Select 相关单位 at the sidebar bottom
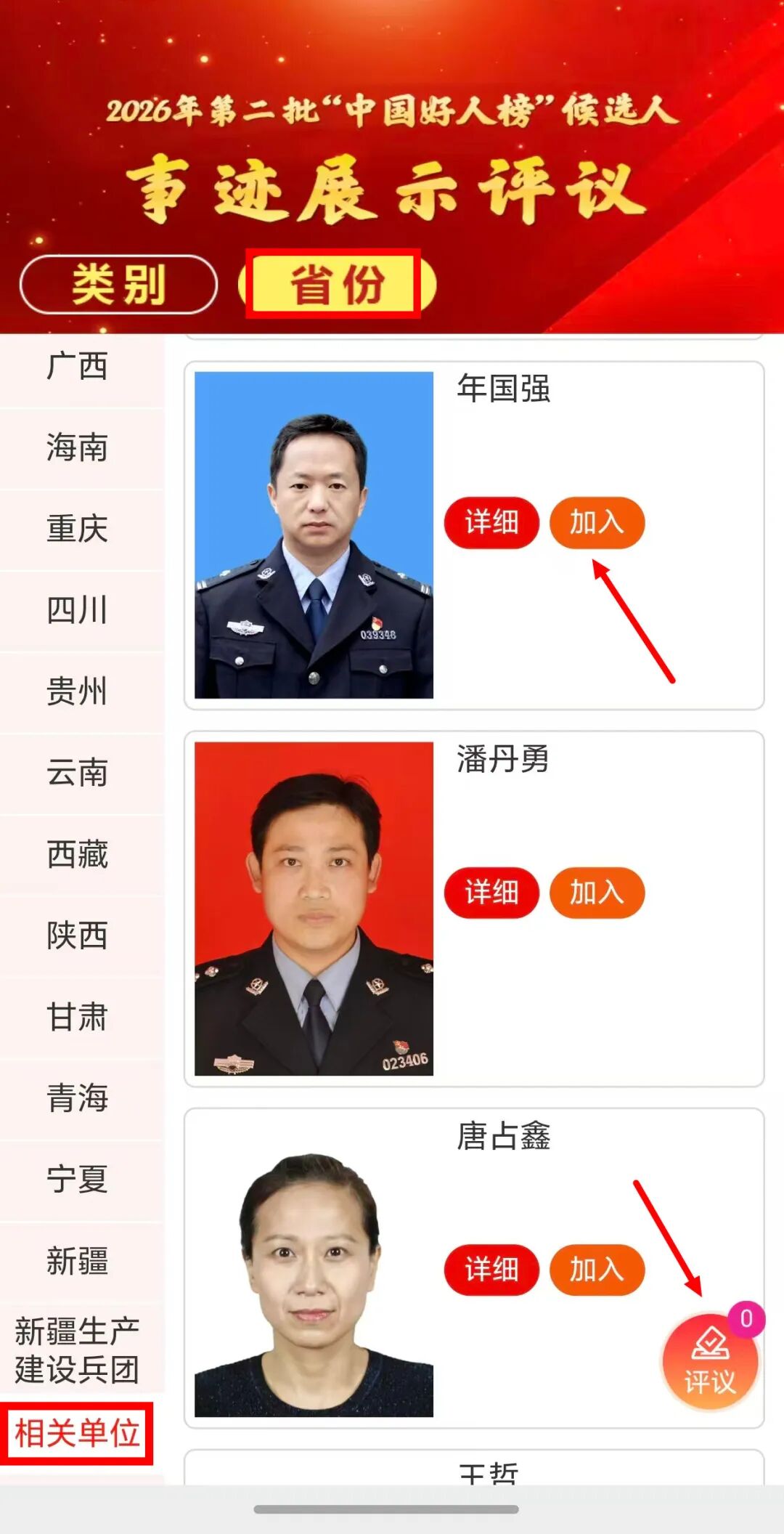 pos(77,1434)
